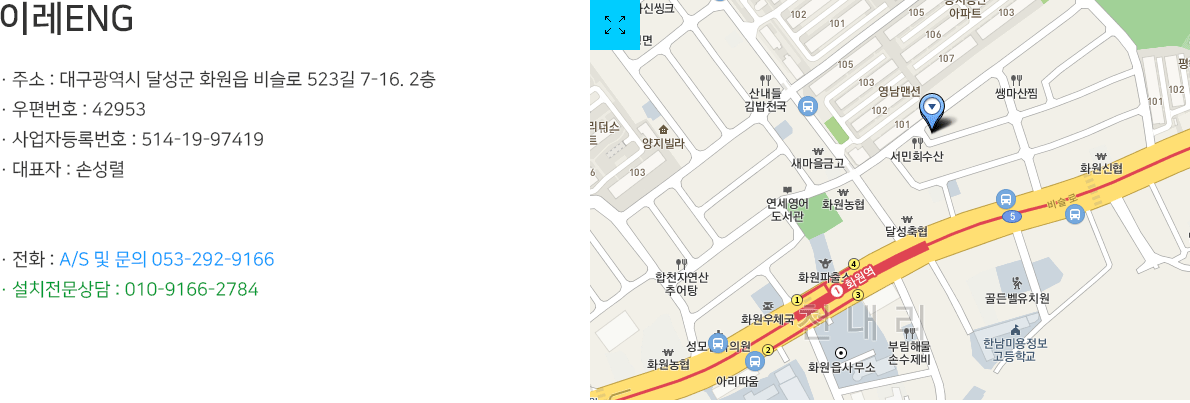Expand the map to fullscreen
This screenshot has height=403, width=1190.
click(x=615, y=25)
